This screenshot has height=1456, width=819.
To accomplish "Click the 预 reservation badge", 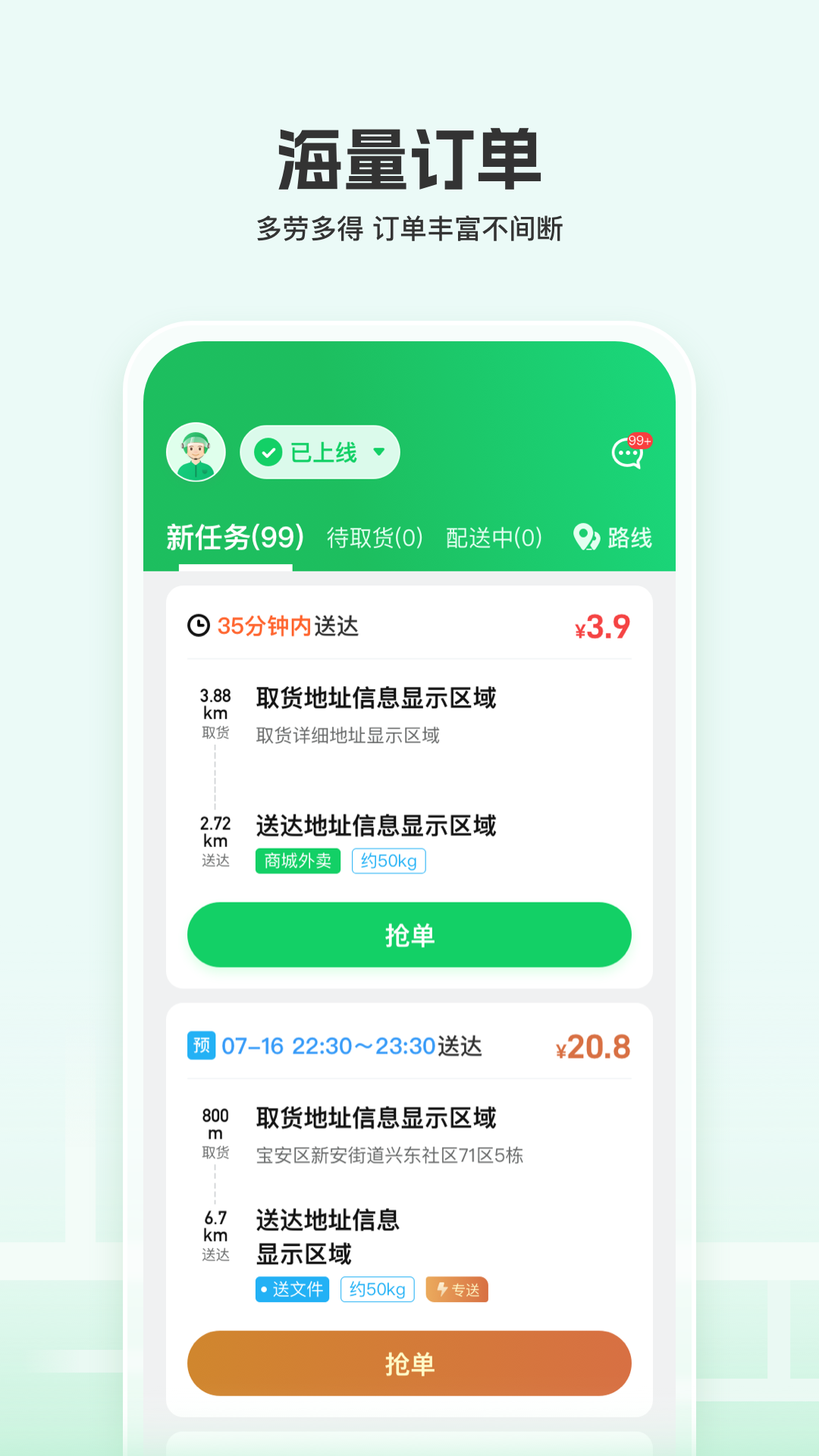I will click(x=202, y=1045).
